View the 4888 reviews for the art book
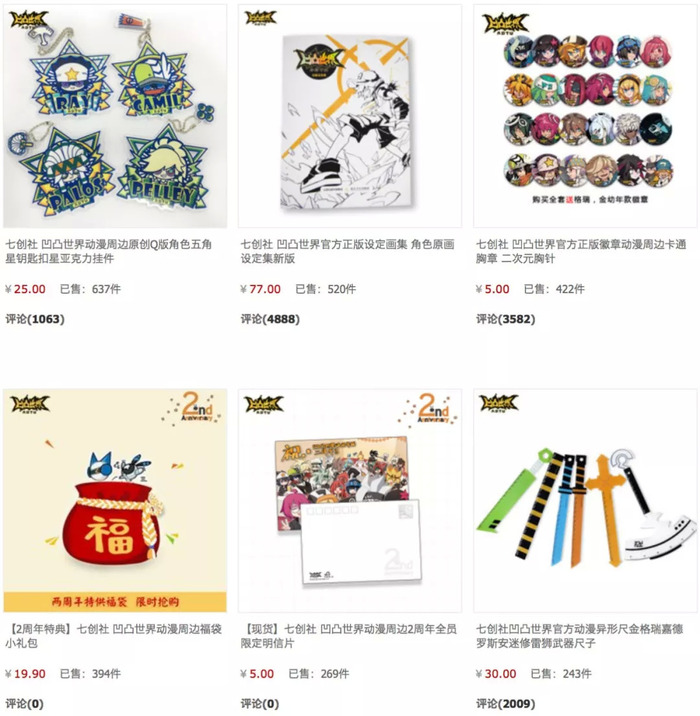700x716 pixels. pos(270,320)
